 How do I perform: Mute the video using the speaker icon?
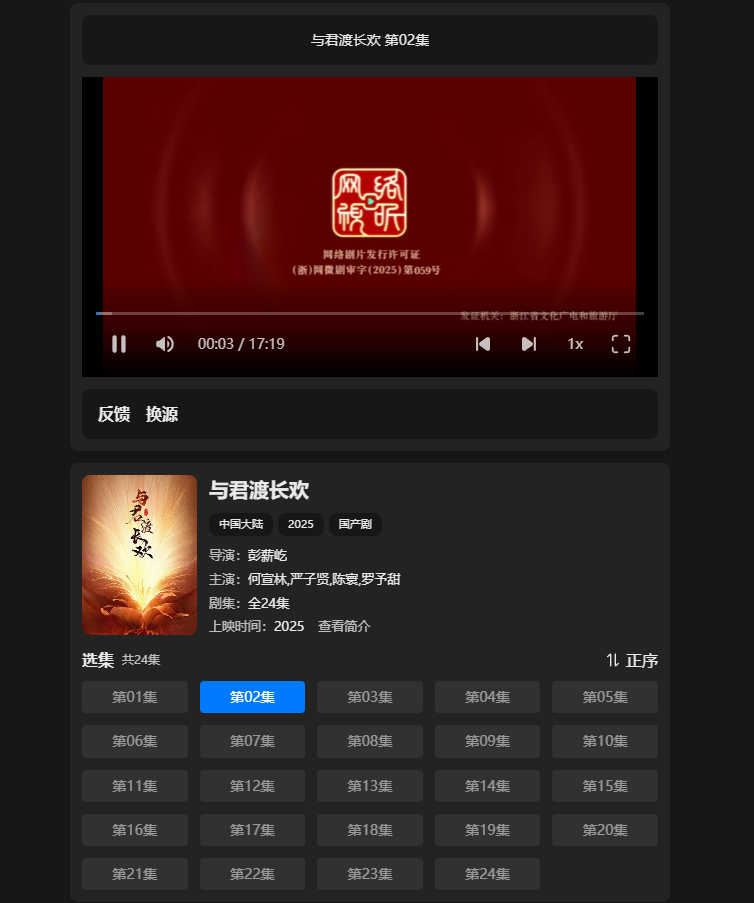[x=164, y=344]
